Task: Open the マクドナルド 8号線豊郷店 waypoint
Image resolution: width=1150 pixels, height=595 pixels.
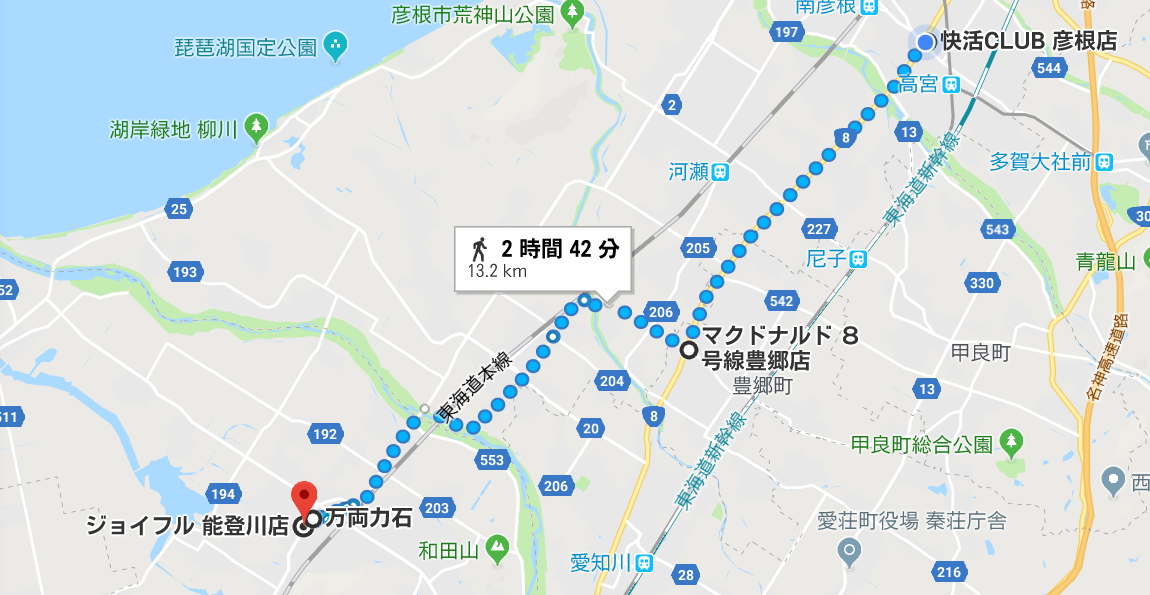Action: click(x=689, y=350)
